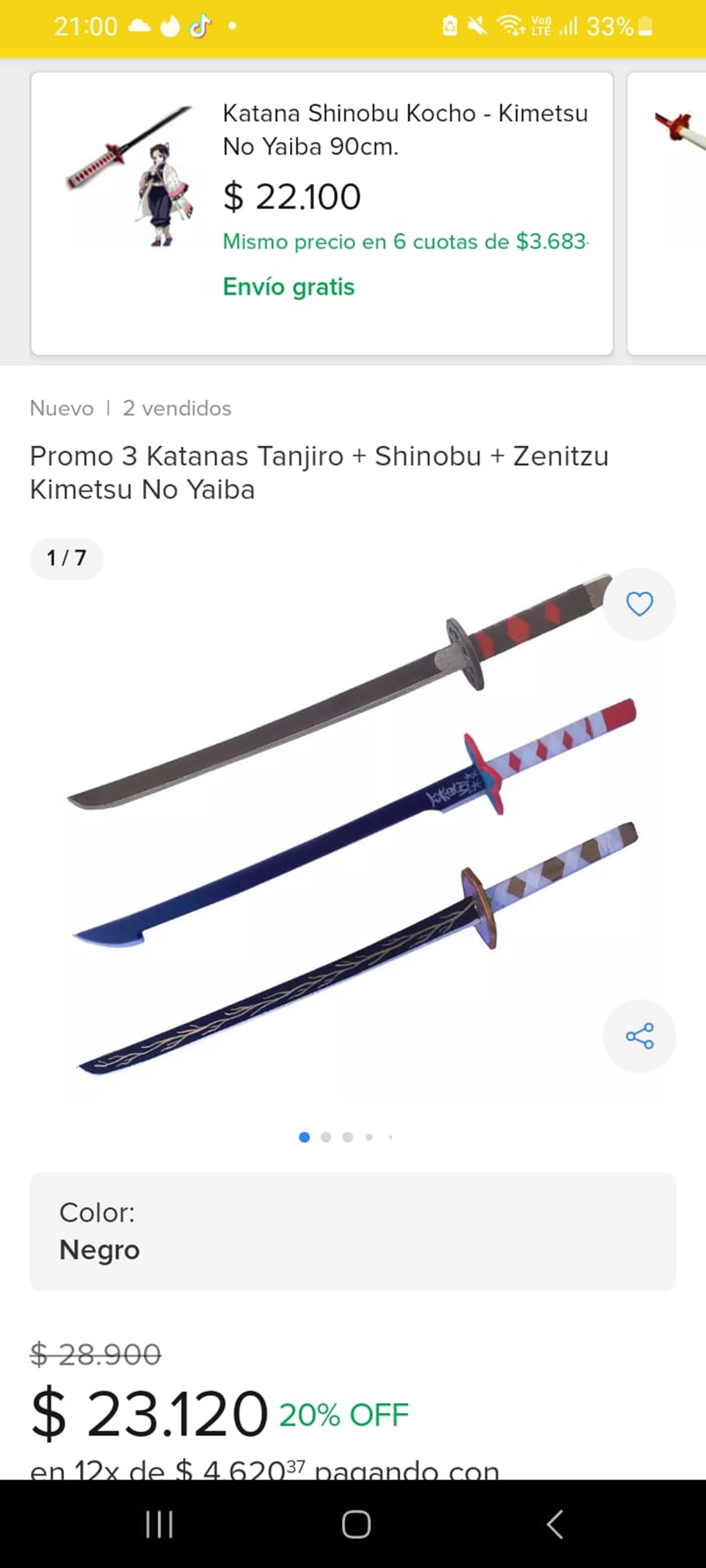Tap the '1 / 7' image counter badge
This screenshot has height=1568, width=706.
(66, 557)
